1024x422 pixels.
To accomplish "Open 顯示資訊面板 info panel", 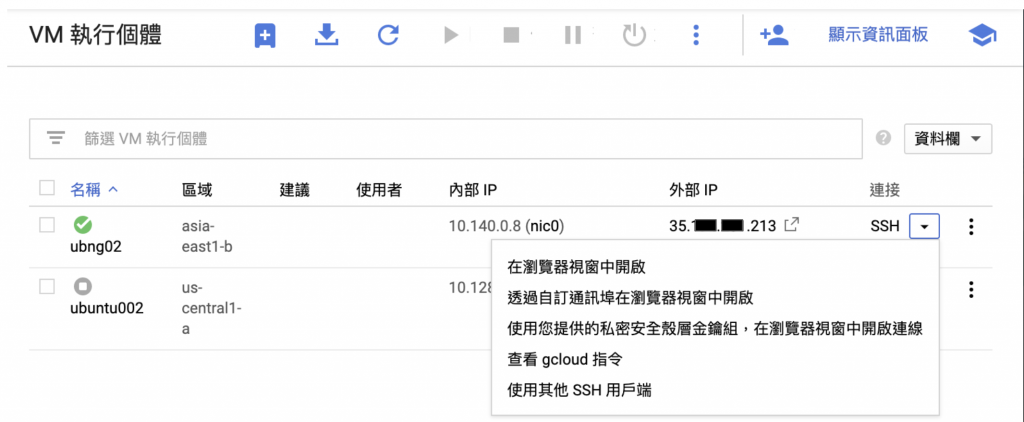I will (x=878, y=35).
